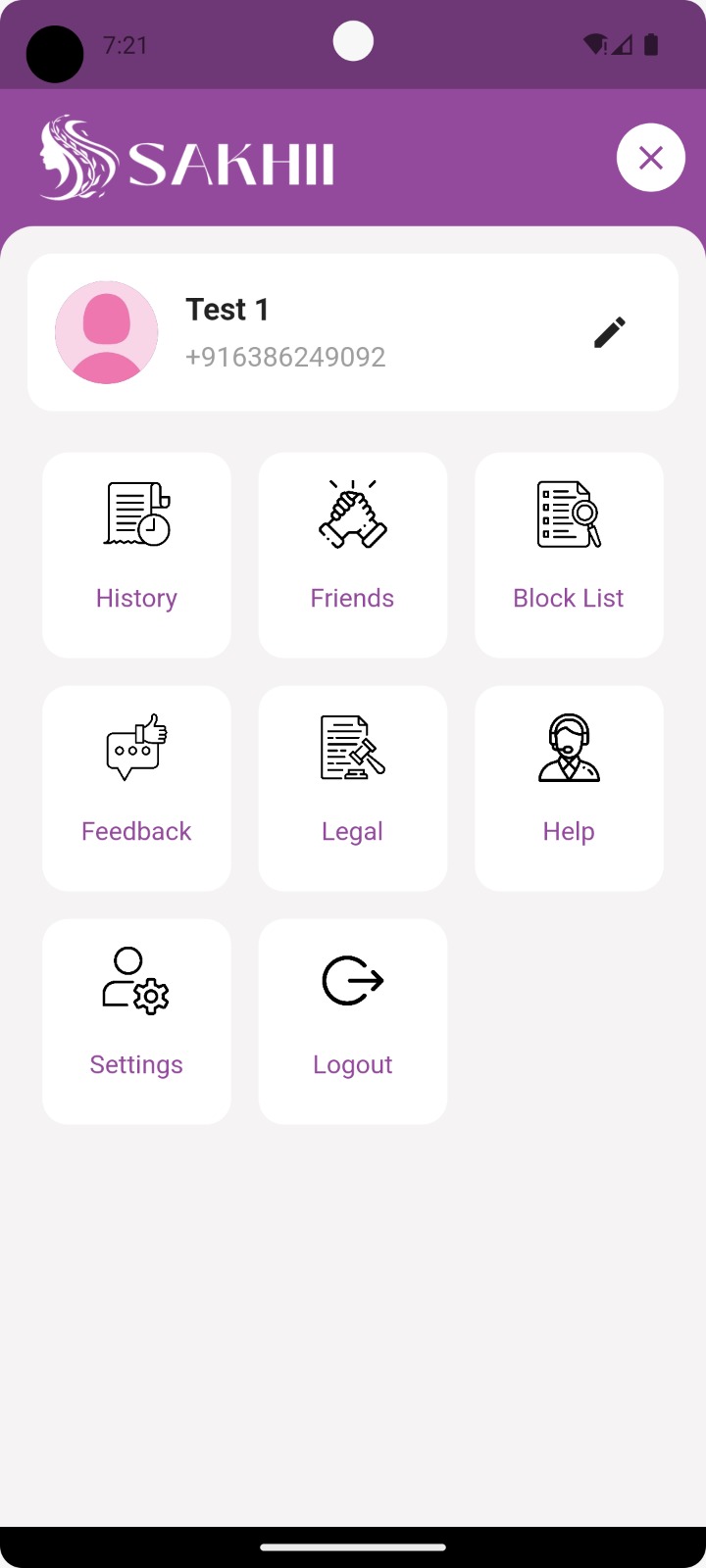
Task: Close the Sakhii menu
Action: (650, 158)
